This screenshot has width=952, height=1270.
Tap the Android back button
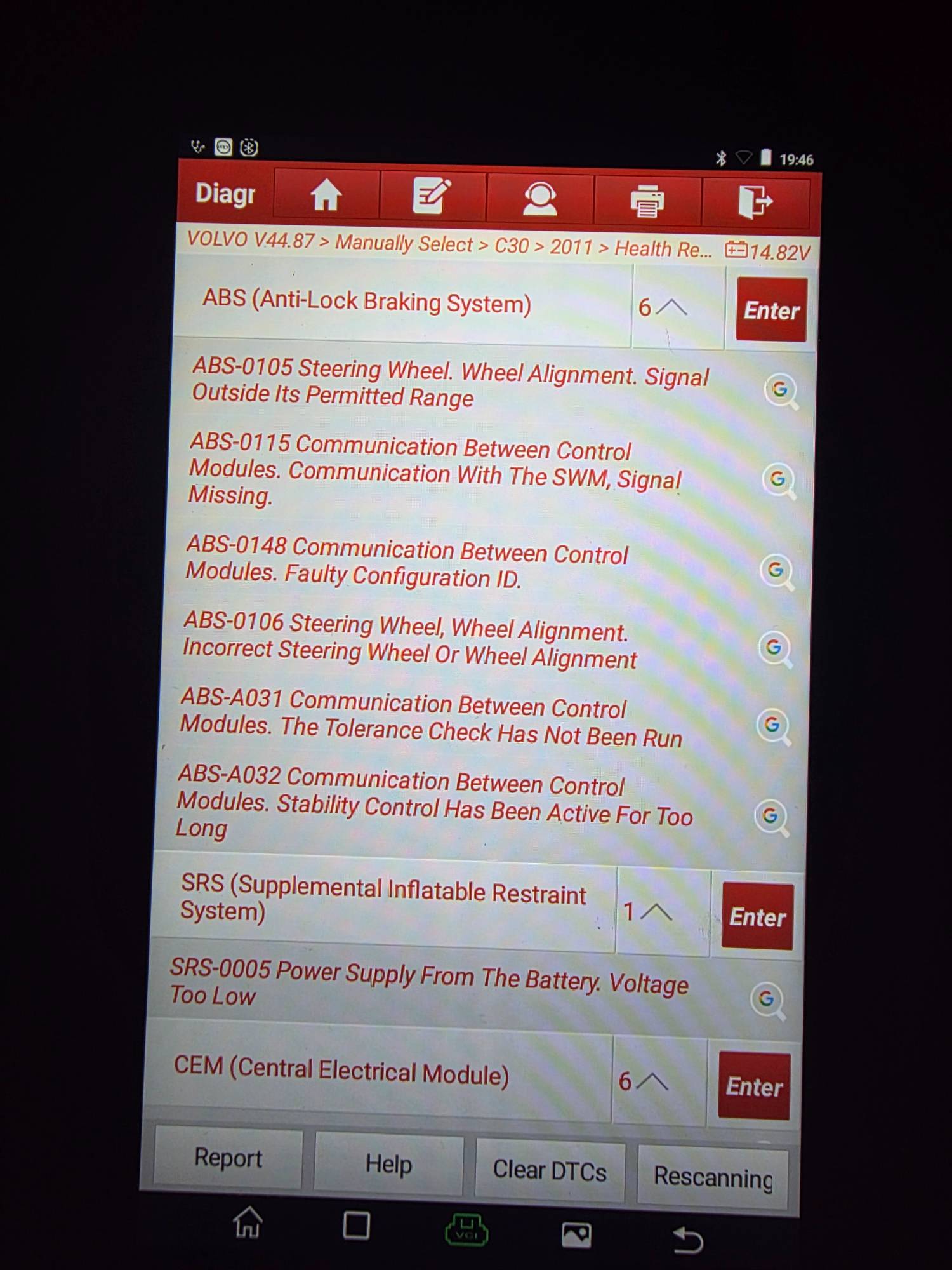pos(687,1239)
